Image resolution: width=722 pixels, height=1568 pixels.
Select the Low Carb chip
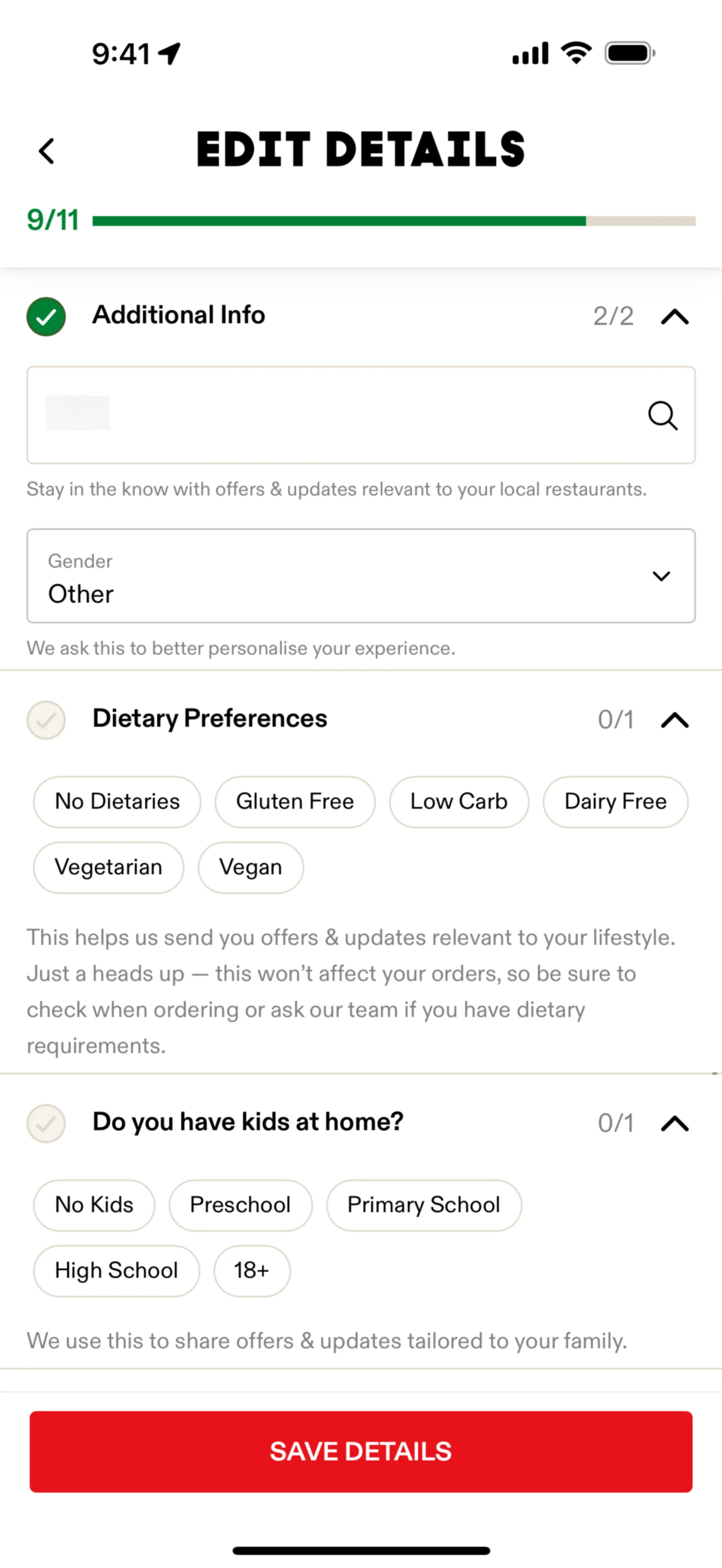458,802
